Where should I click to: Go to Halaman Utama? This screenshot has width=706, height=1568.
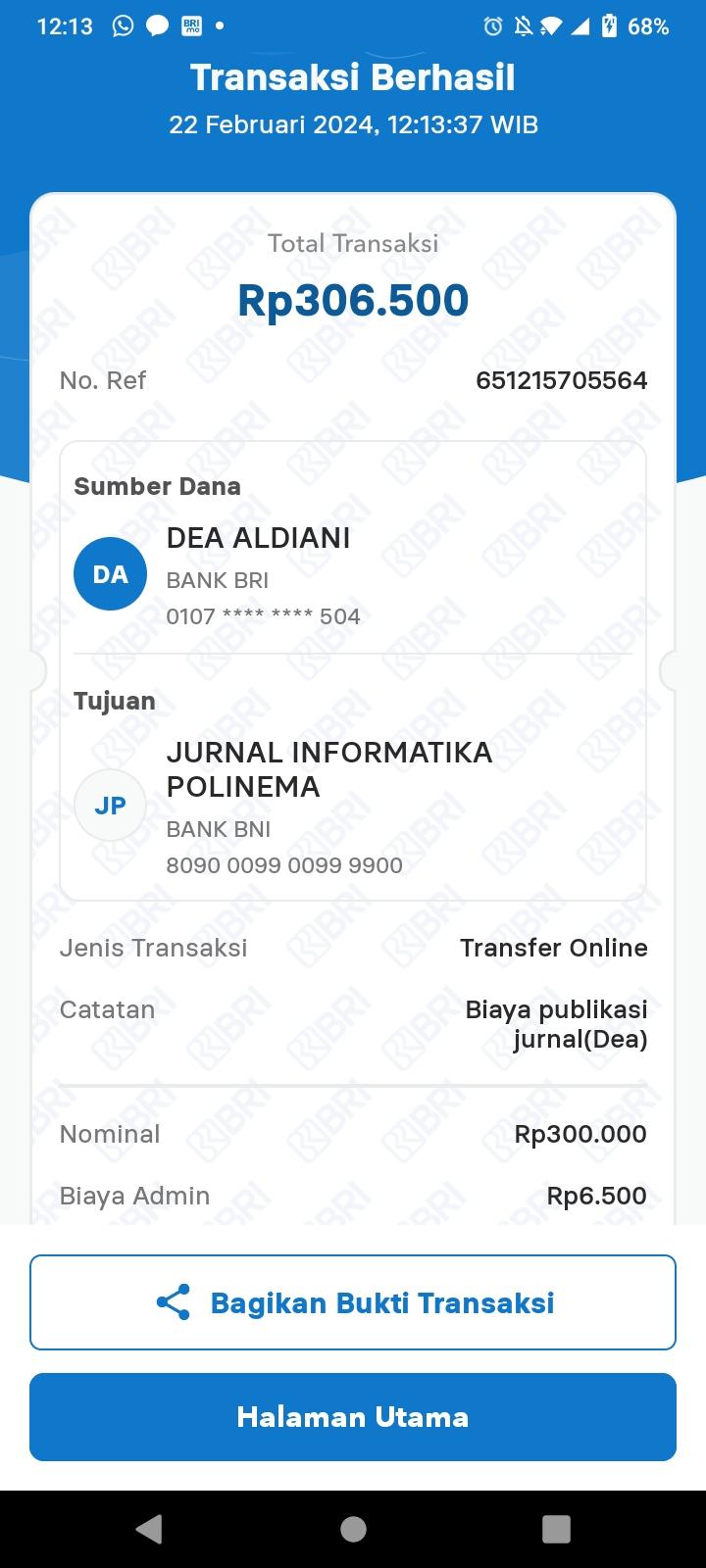tap(353, 1417)
